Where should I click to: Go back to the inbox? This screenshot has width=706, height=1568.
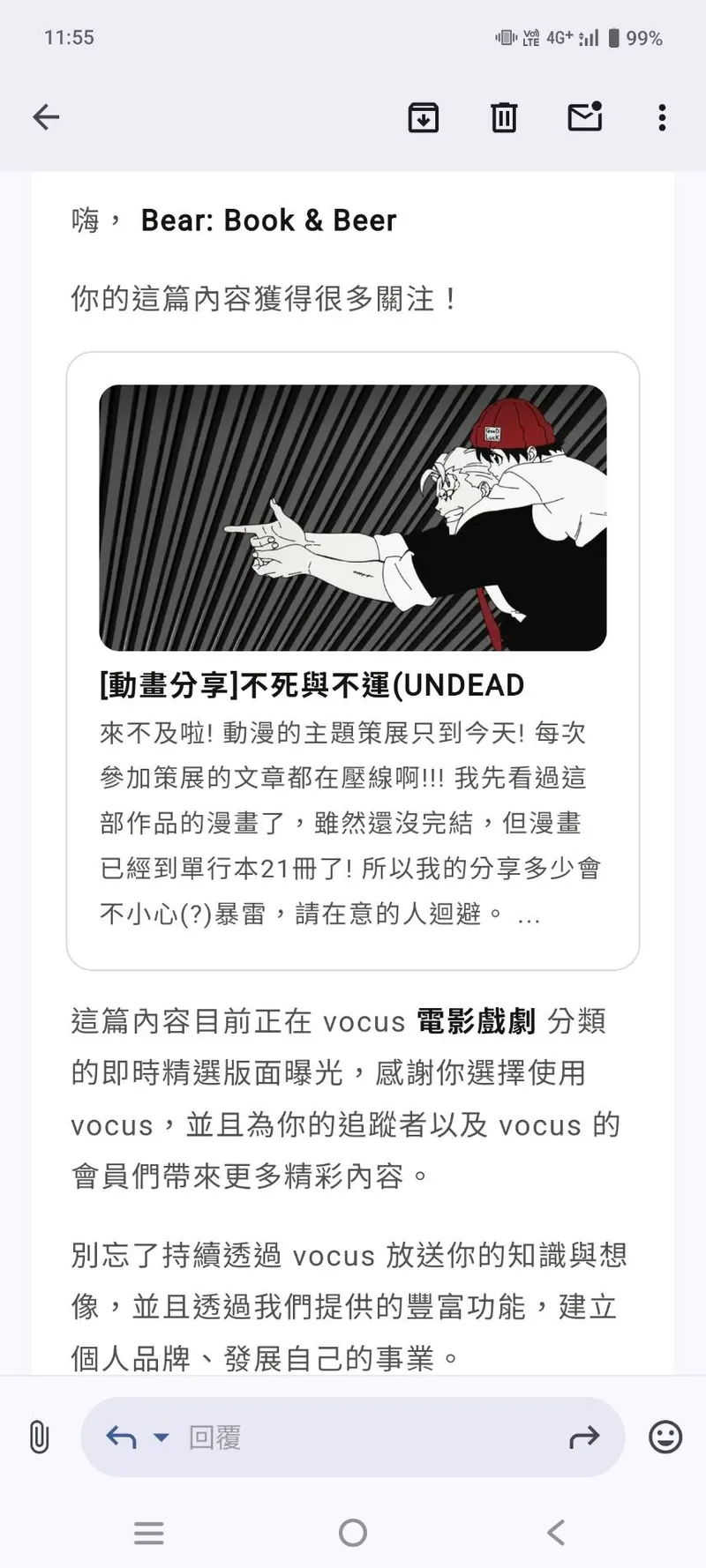click(x=46, y=117)
